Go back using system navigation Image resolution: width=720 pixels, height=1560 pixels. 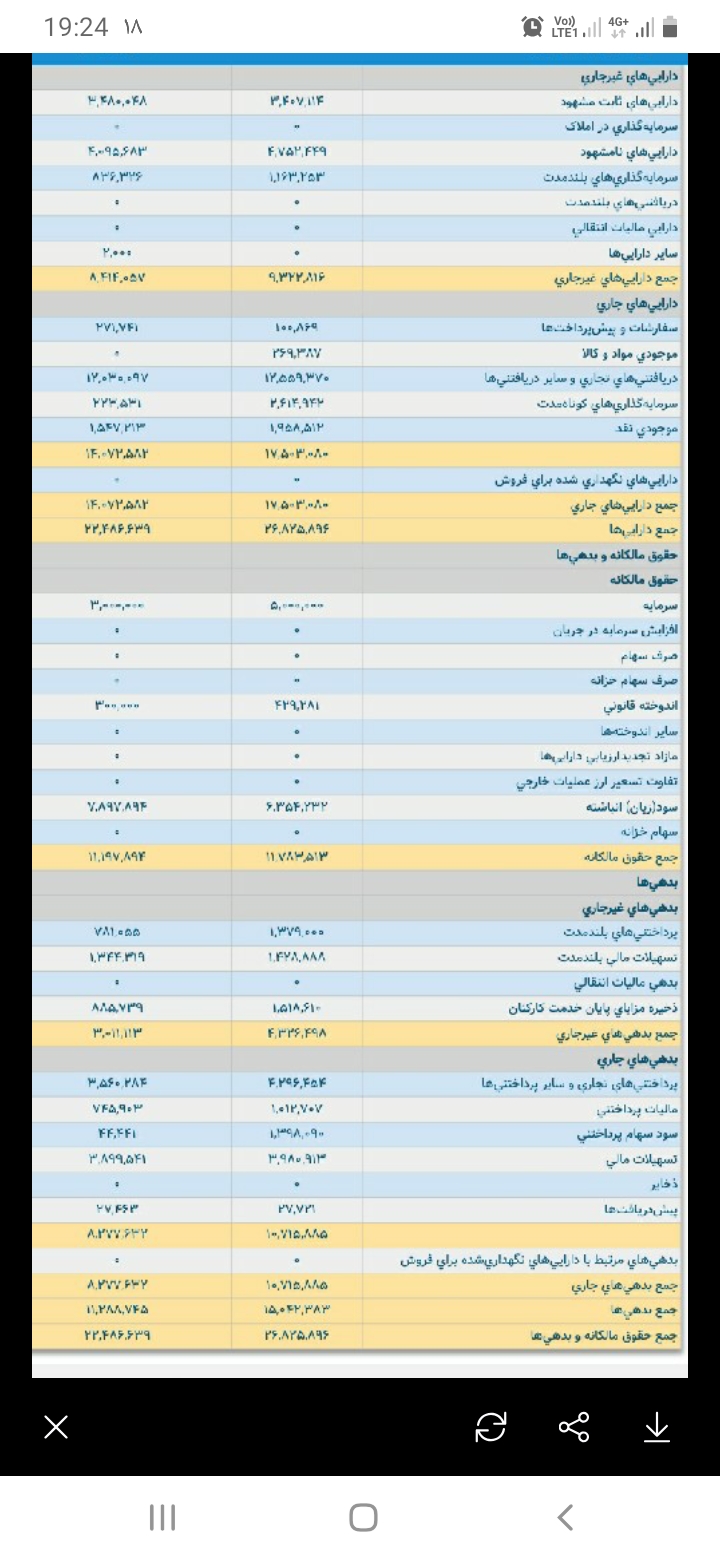[565, 1517]
